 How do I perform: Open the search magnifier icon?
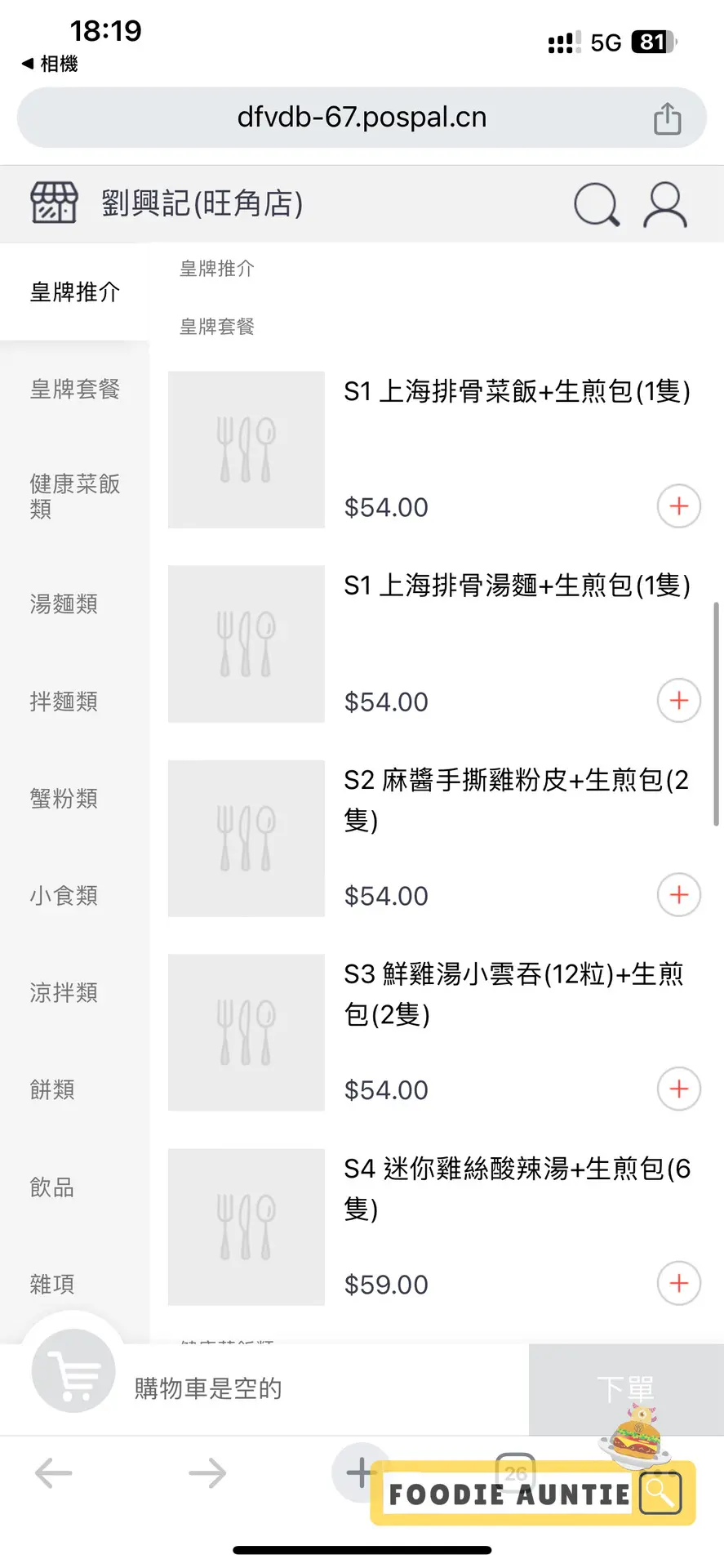597,204
